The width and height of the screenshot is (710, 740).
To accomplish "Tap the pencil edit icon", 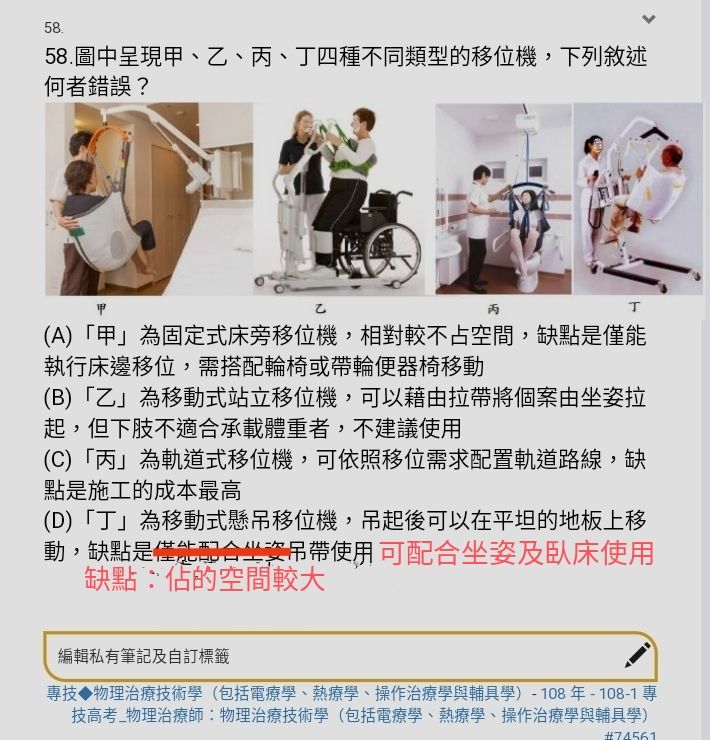I will pyautogui.click(x=637, y=656).
